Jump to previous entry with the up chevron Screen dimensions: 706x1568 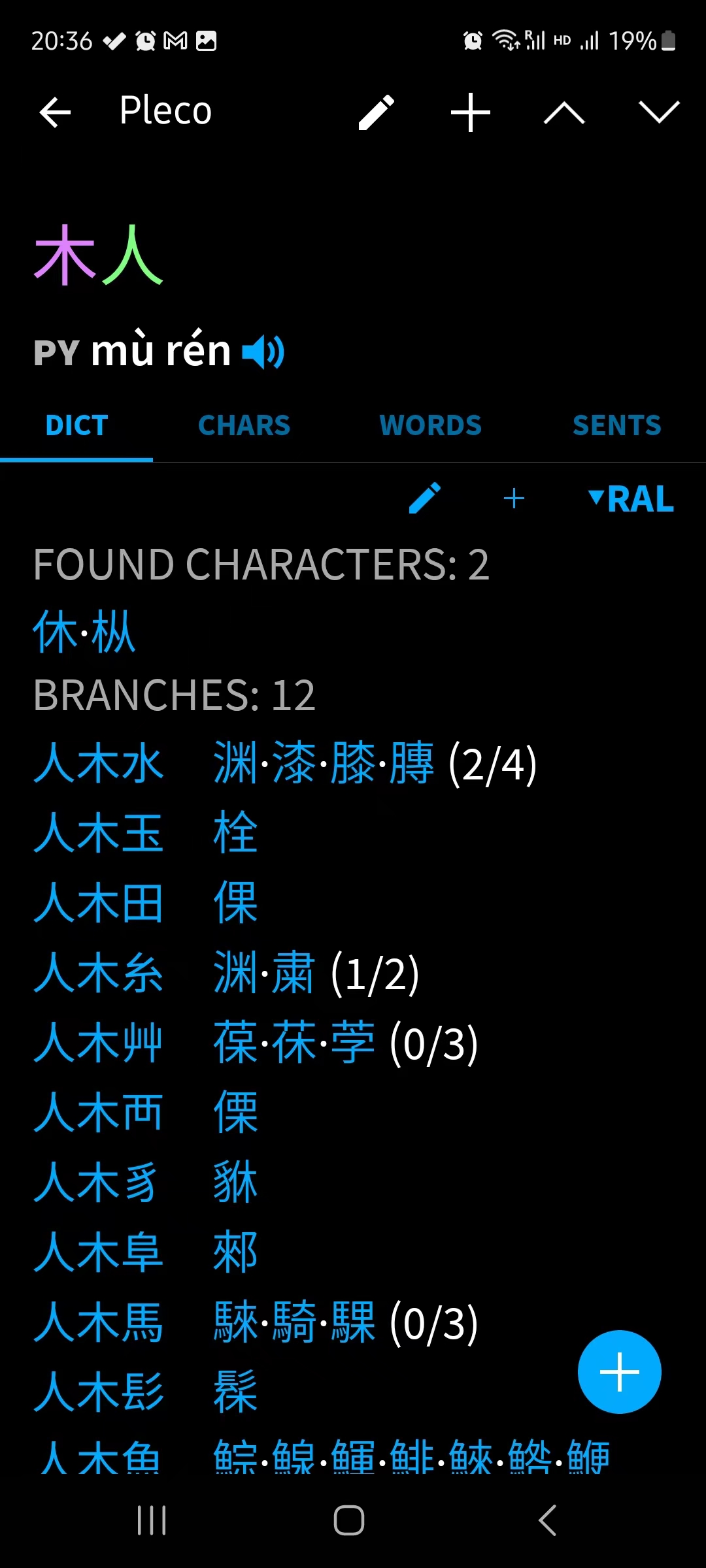(564, 112)
